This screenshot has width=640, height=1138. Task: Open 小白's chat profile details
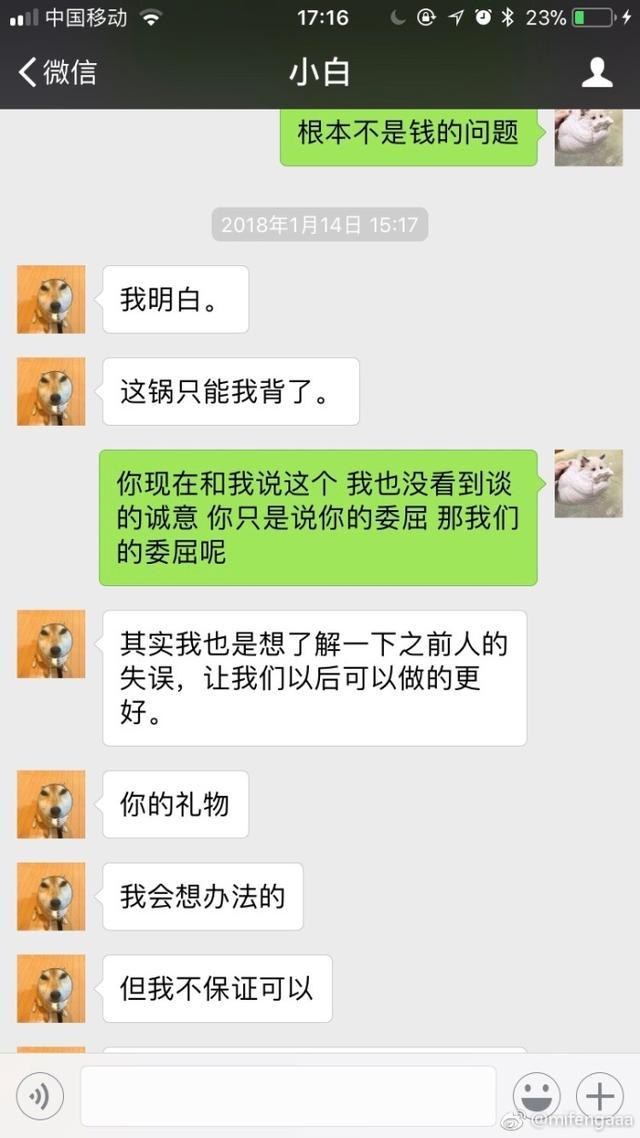597,72
